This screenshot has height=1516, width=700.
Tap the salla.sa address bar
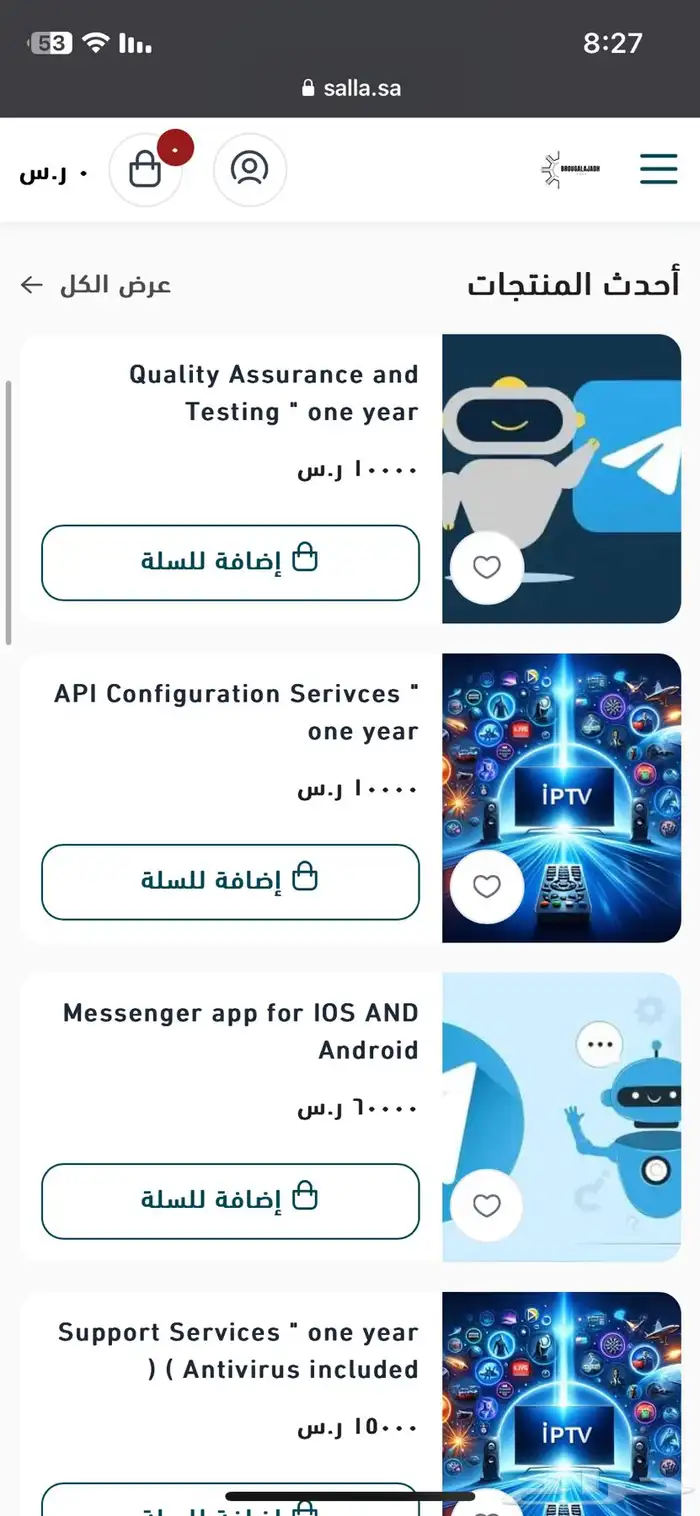pos(350,88)
